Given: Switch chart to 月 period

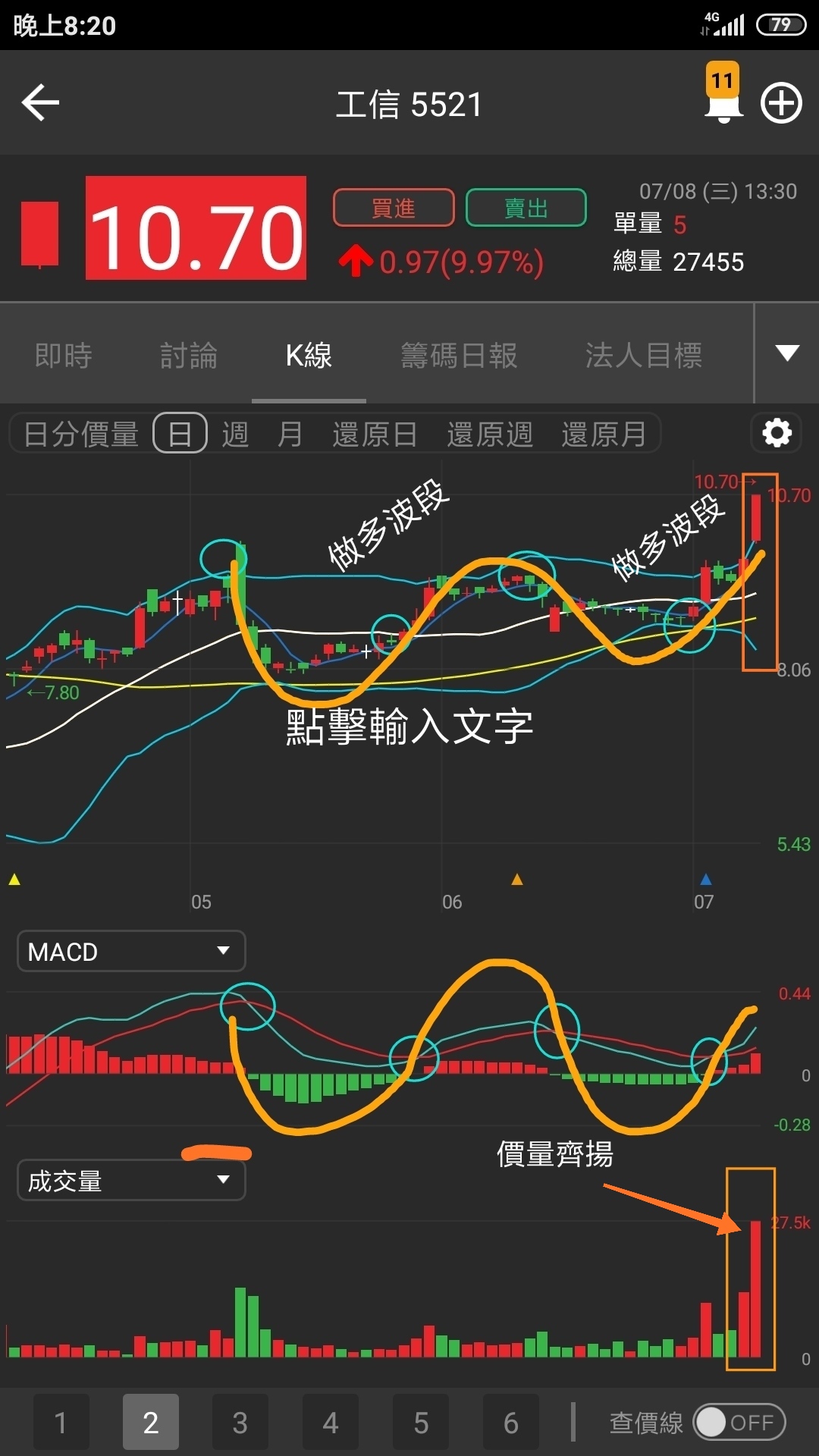Looking at the screenshot, I should click(290, 434).
